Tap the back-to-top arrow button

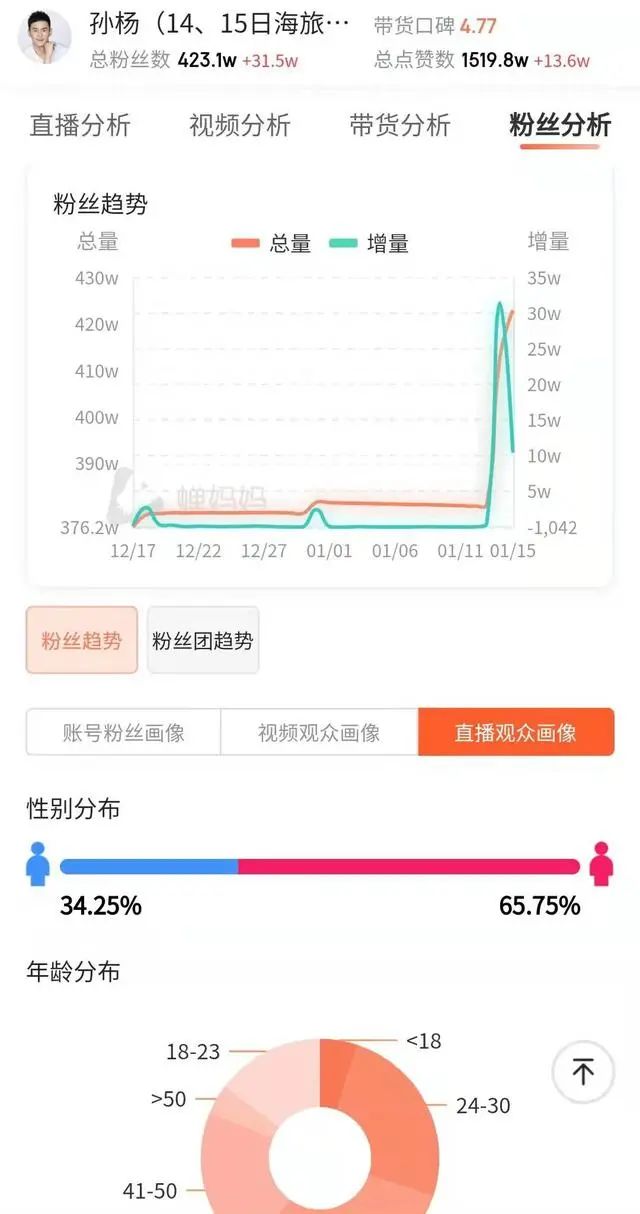coord(583,1073)
